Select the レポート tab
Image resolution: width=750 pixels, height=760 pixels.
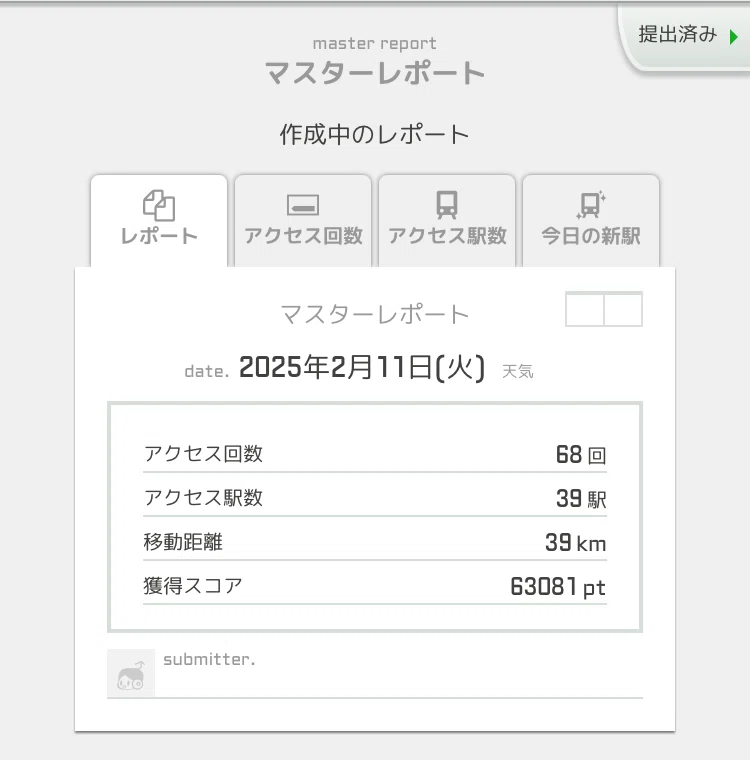(x=159, y=221)
